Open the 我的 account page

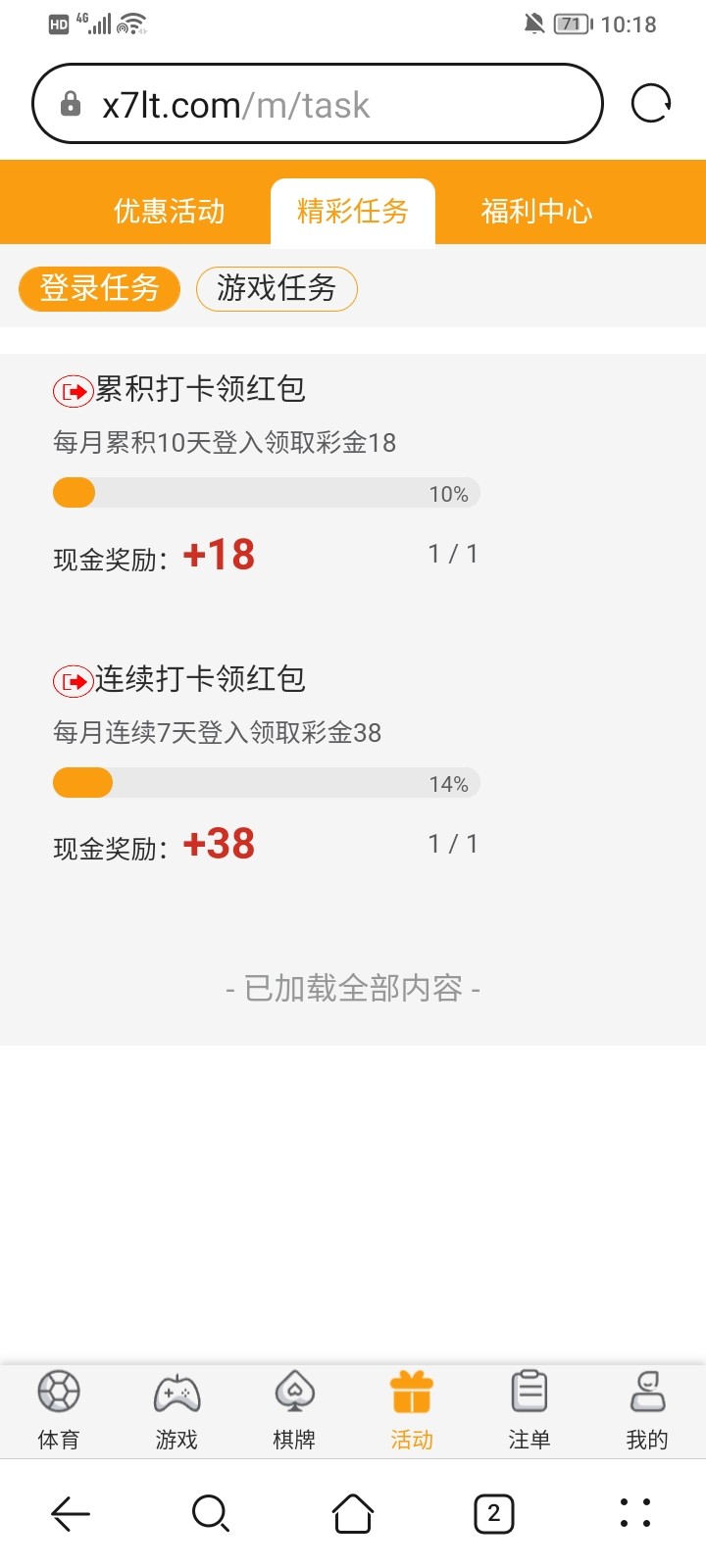click(x=647, y=1410)
